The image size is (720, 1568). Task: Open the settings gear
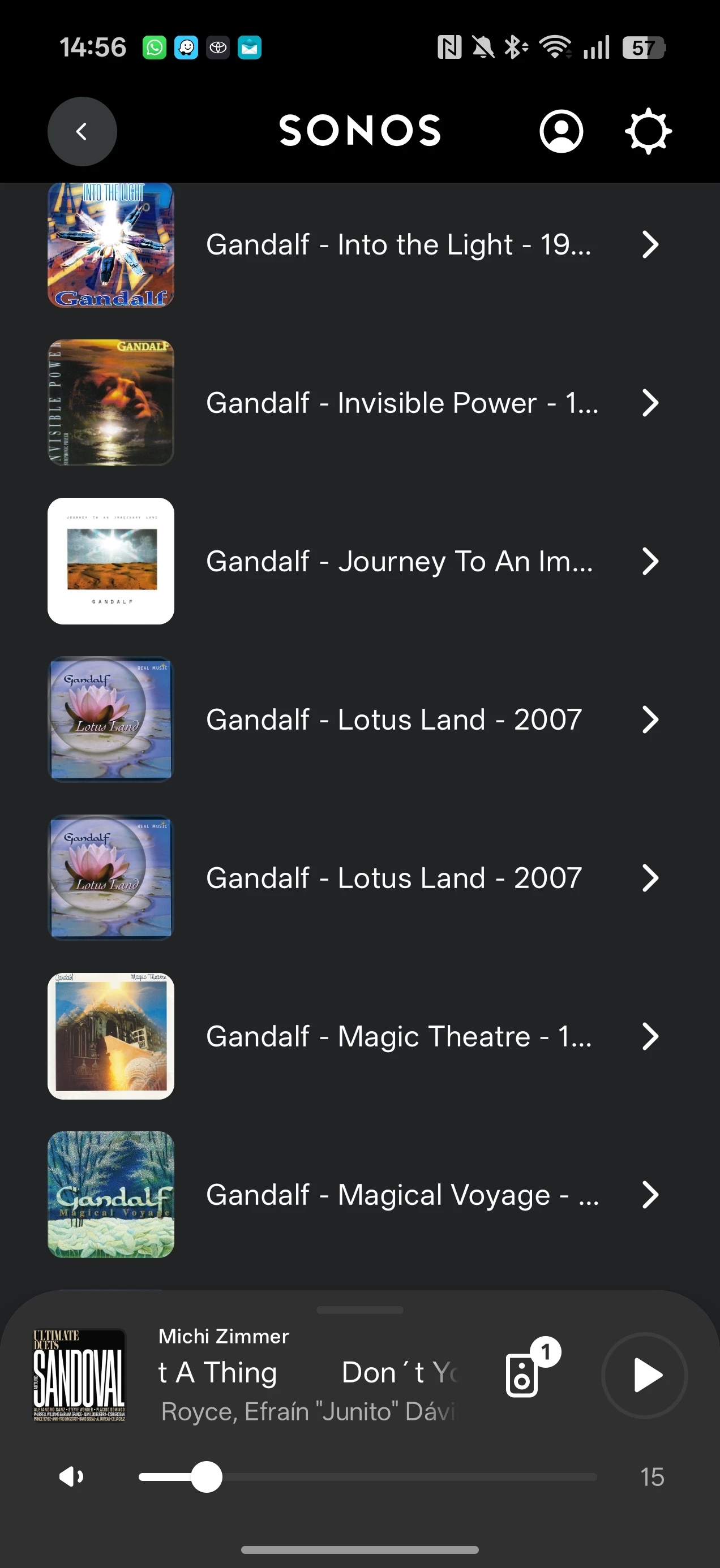[x=648, y=131]
